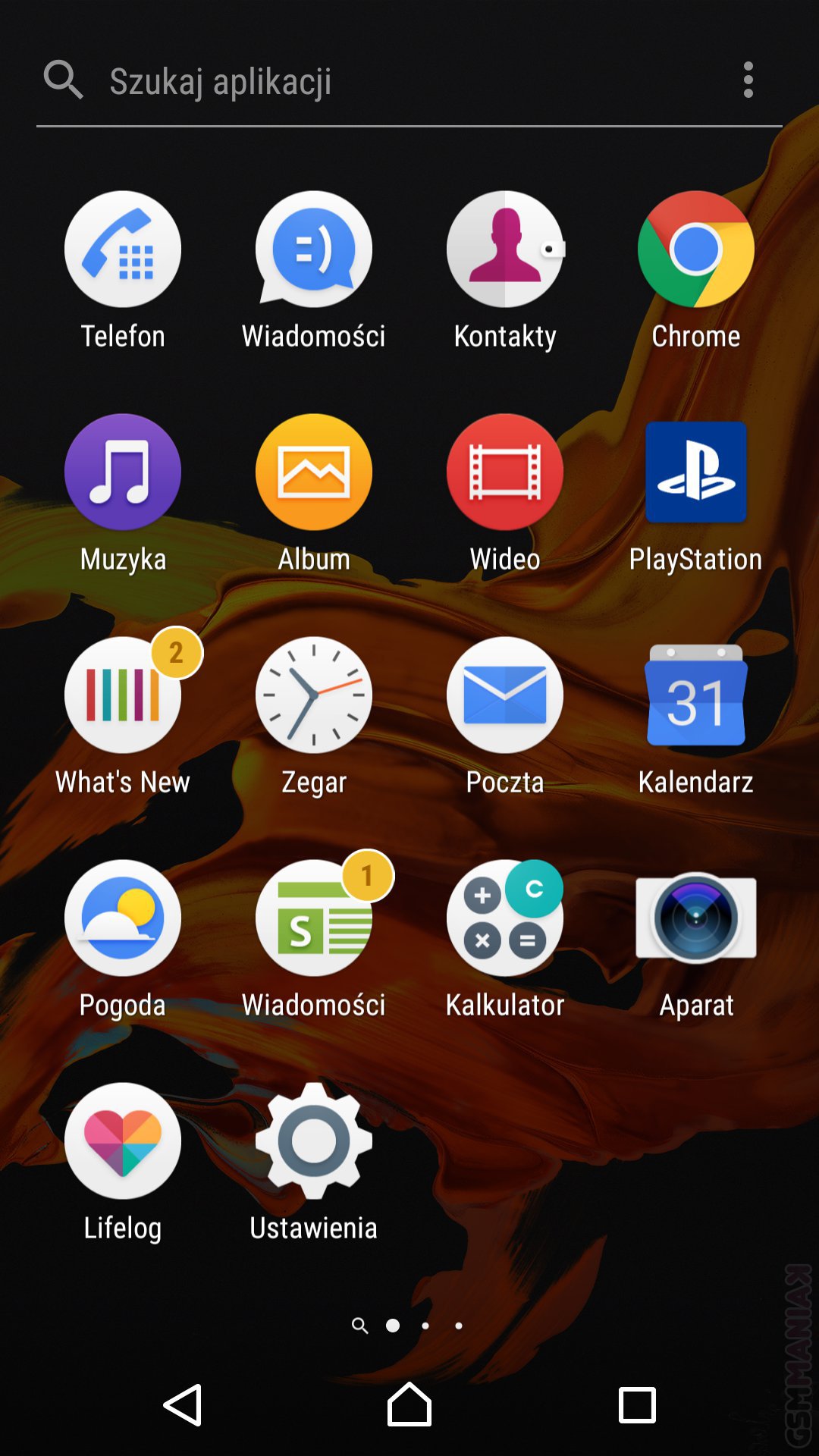Launch Chrome browser
The height and width of the screenshot is (1456, 819).
[696, 249]
